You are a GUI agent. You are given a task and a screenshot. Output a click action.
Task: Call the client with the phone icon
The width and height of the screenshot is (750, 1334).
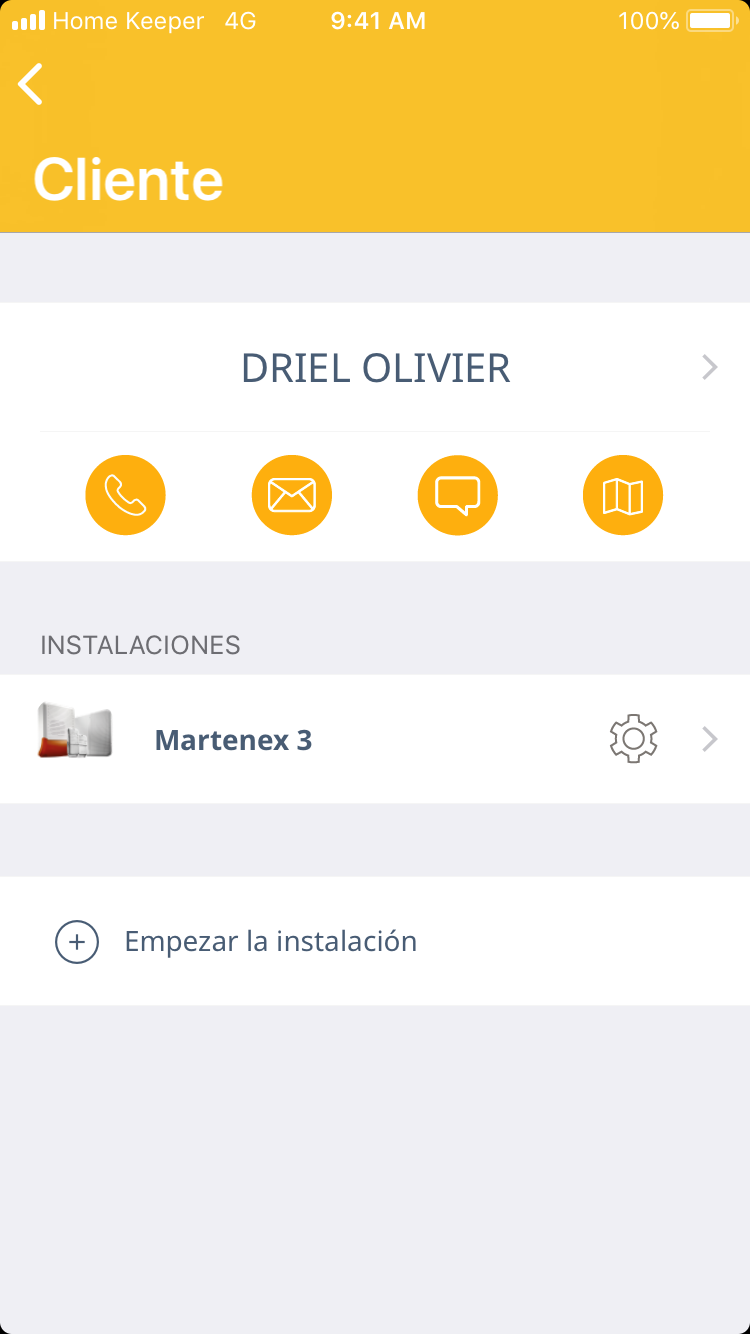[x=125, y=495]
